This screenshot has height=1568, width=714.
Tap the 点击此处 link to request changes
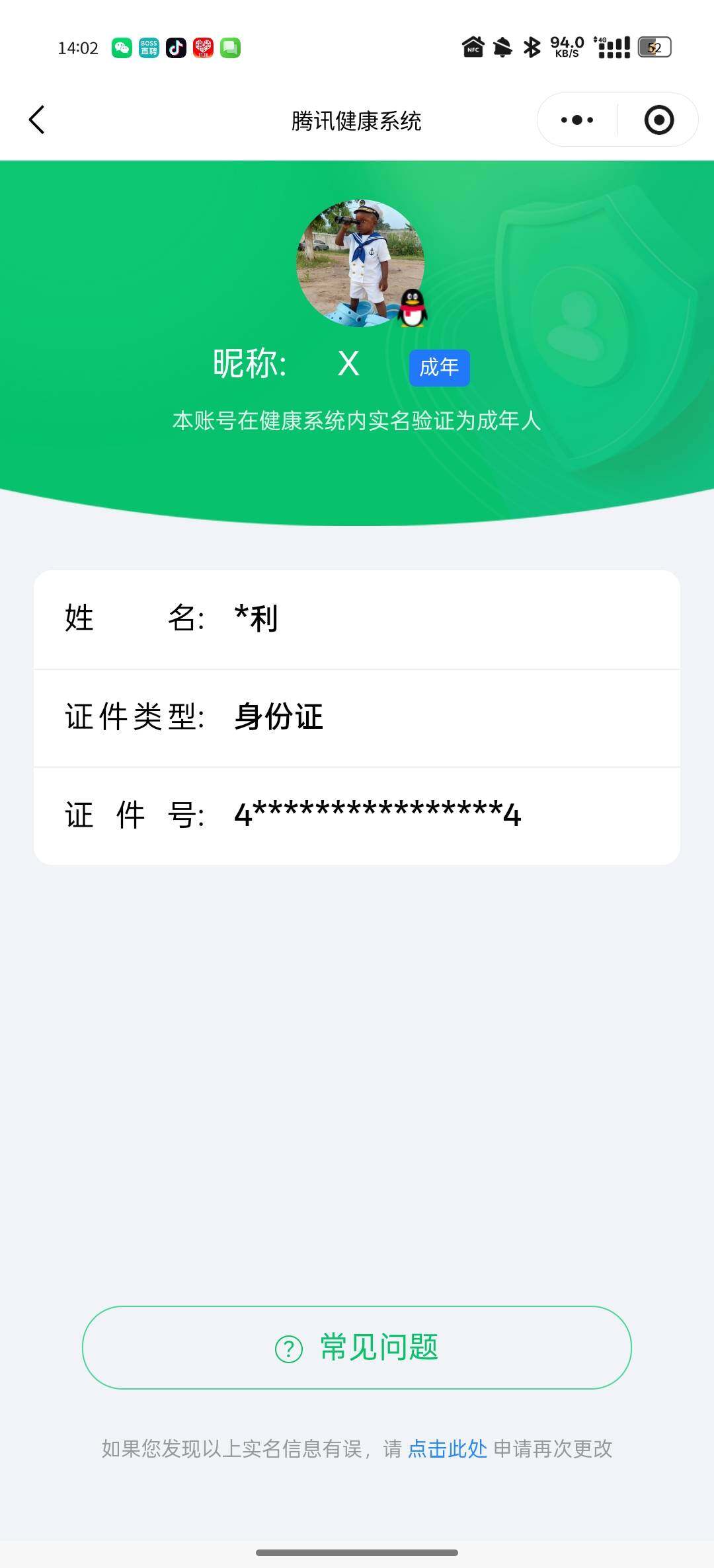(x=448, y=1448)
